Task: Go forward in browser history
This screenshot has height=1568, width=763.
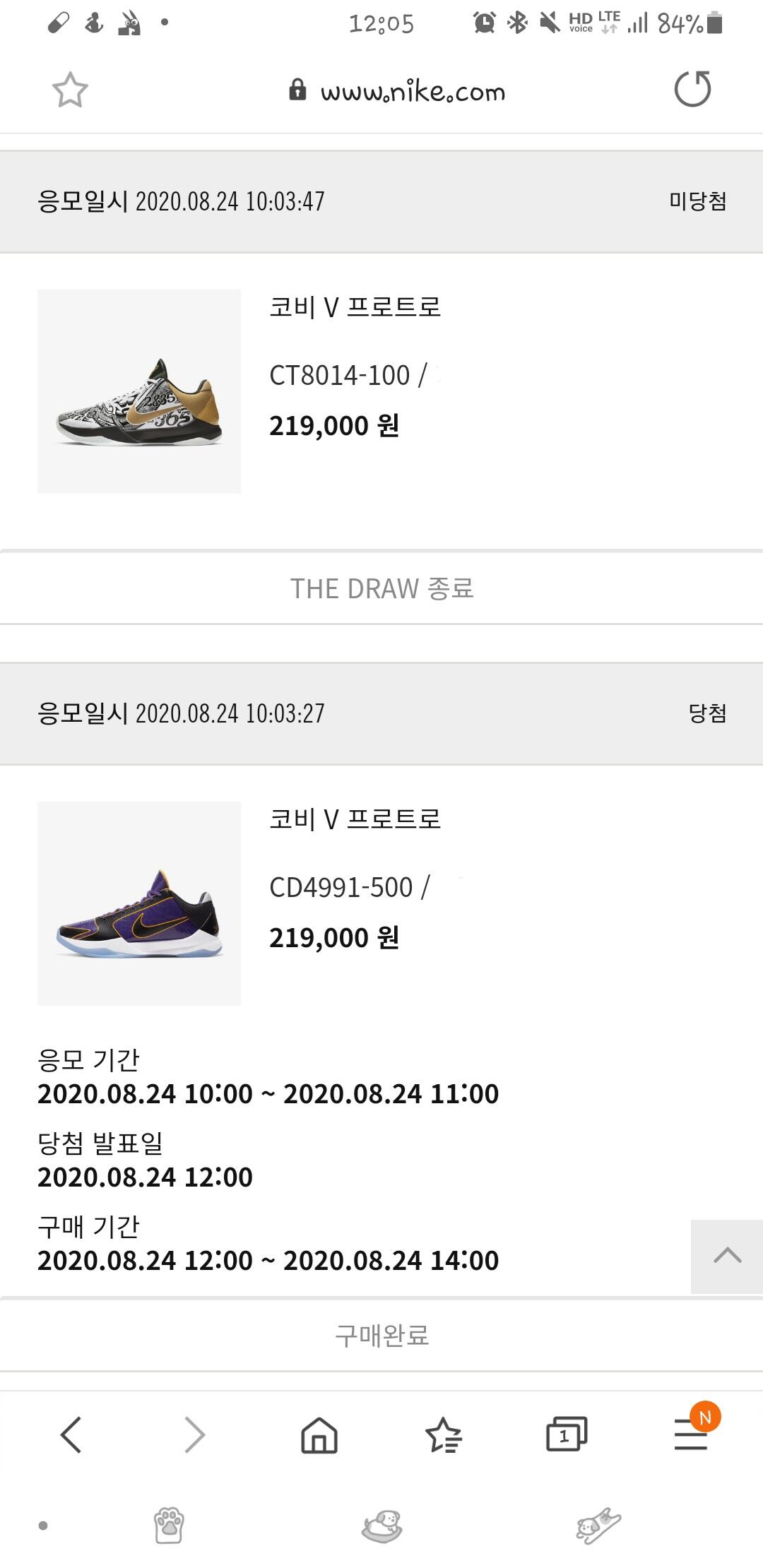Action: click(194, 1435)
